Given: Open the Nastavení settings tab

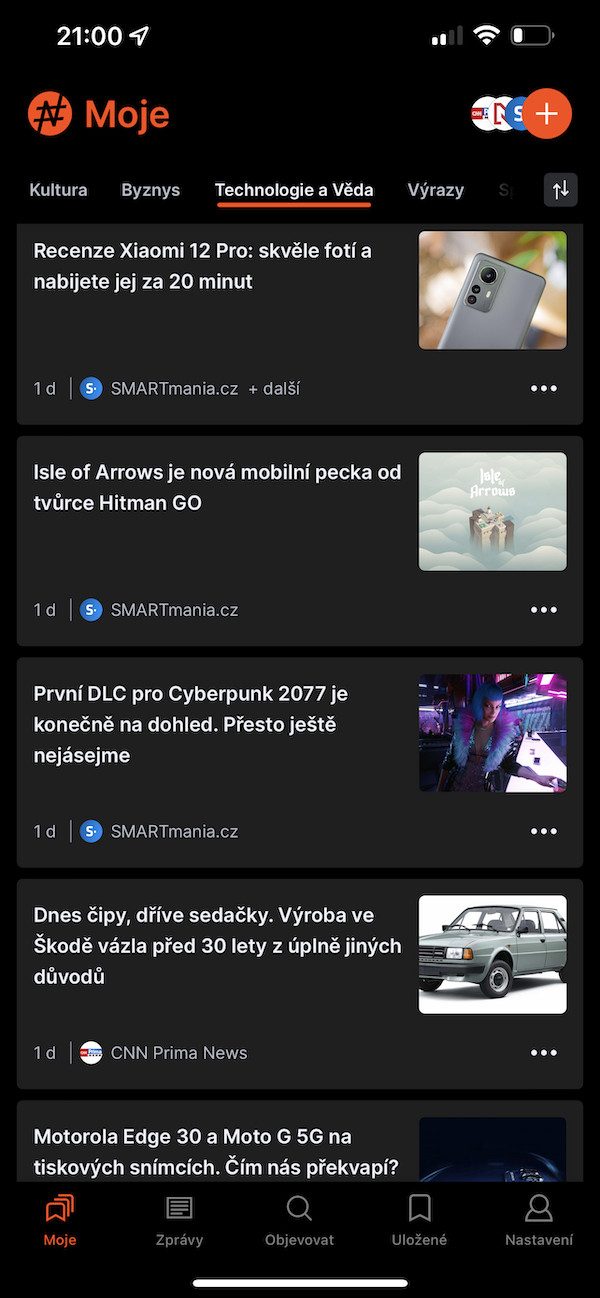Looking at the screenshot, I should point(539,1220).
